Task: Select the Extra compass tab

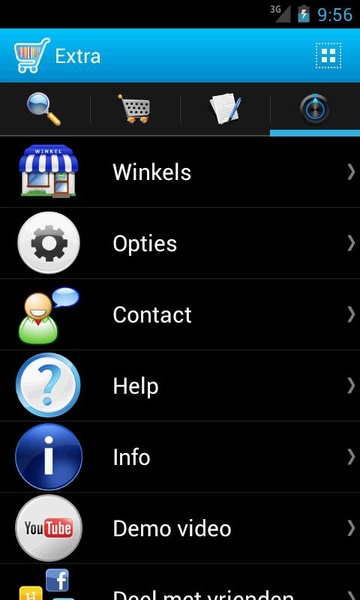Action: pos(315,109)
